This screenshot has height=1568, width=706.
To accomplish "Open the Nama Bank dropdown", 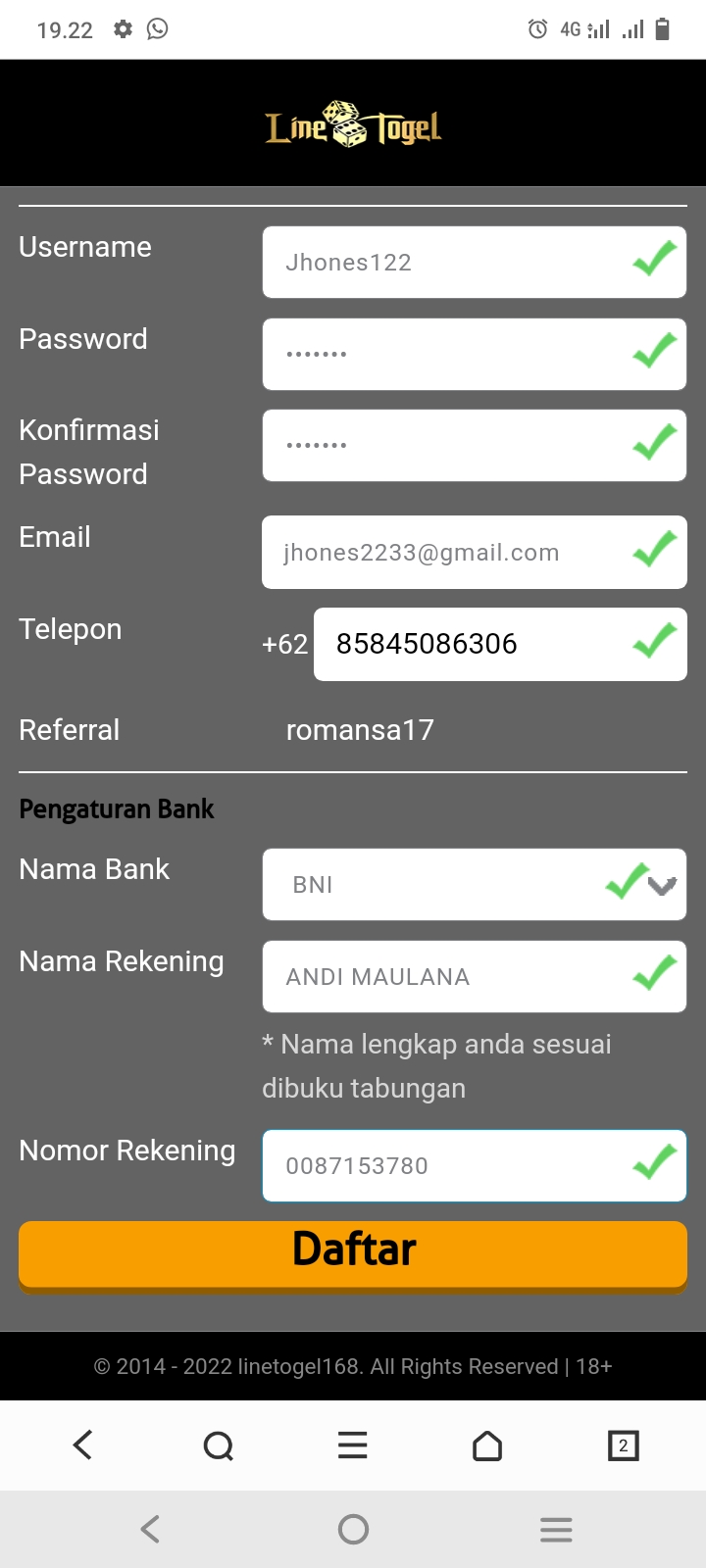I will click(x=474, y=885).
